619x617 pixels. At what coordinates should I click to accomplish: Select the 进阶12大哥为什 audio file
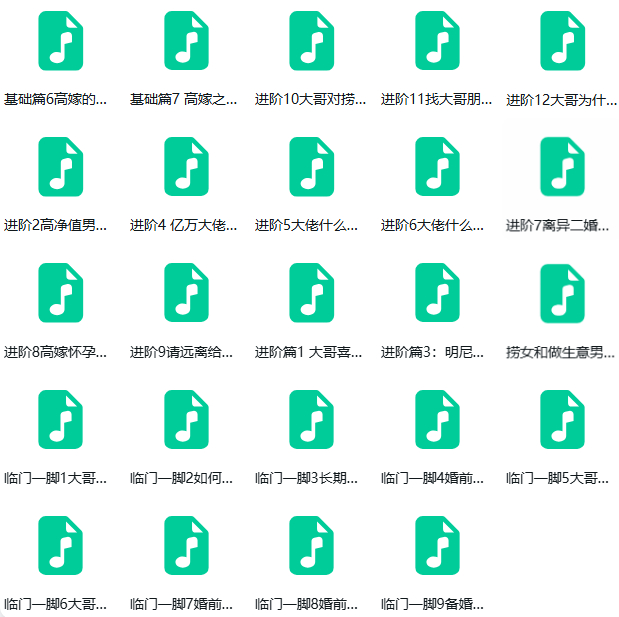[x=562, y=41]
